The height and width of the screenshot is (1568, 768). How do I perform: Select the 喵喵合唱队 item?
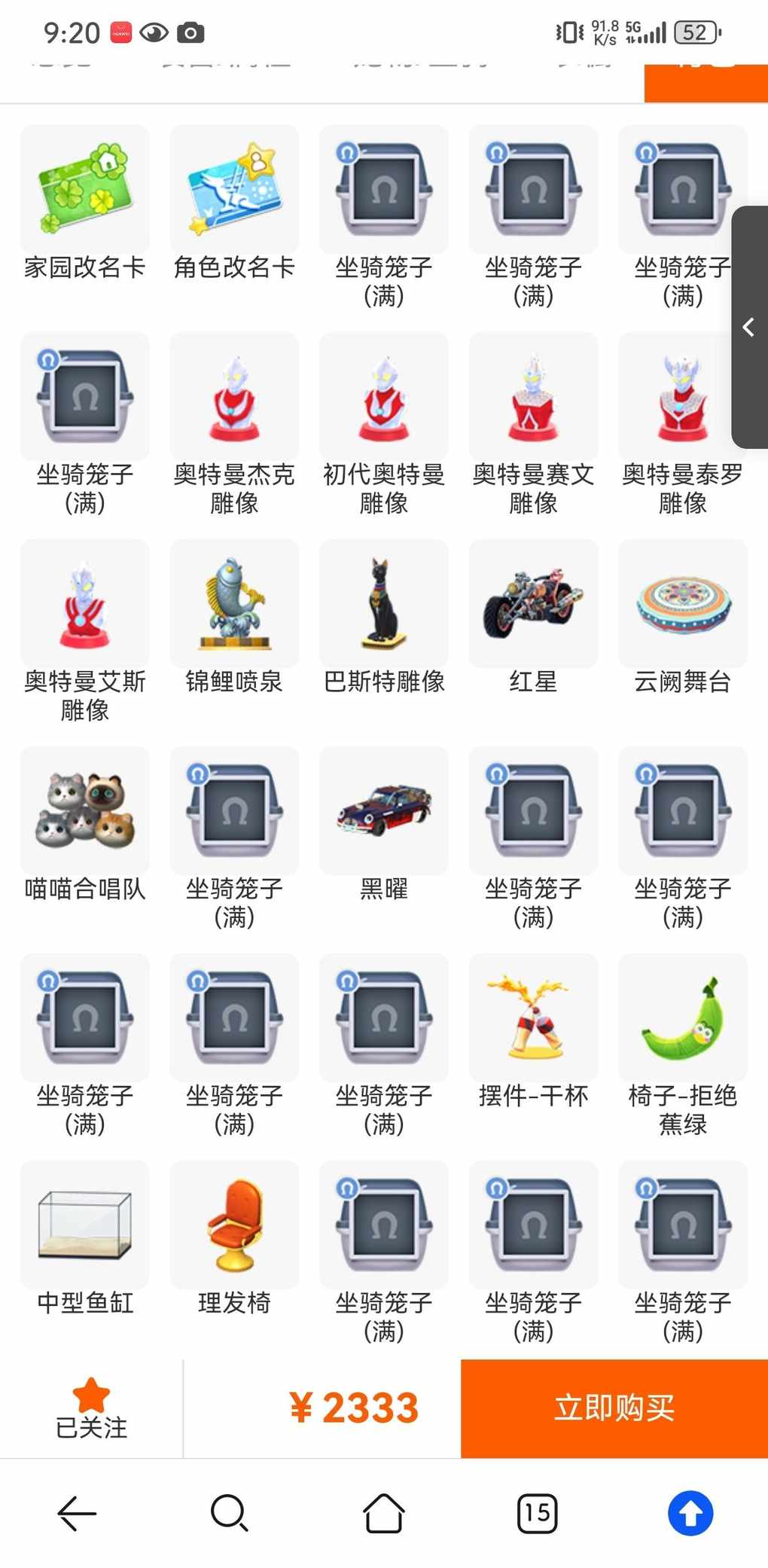84,825
